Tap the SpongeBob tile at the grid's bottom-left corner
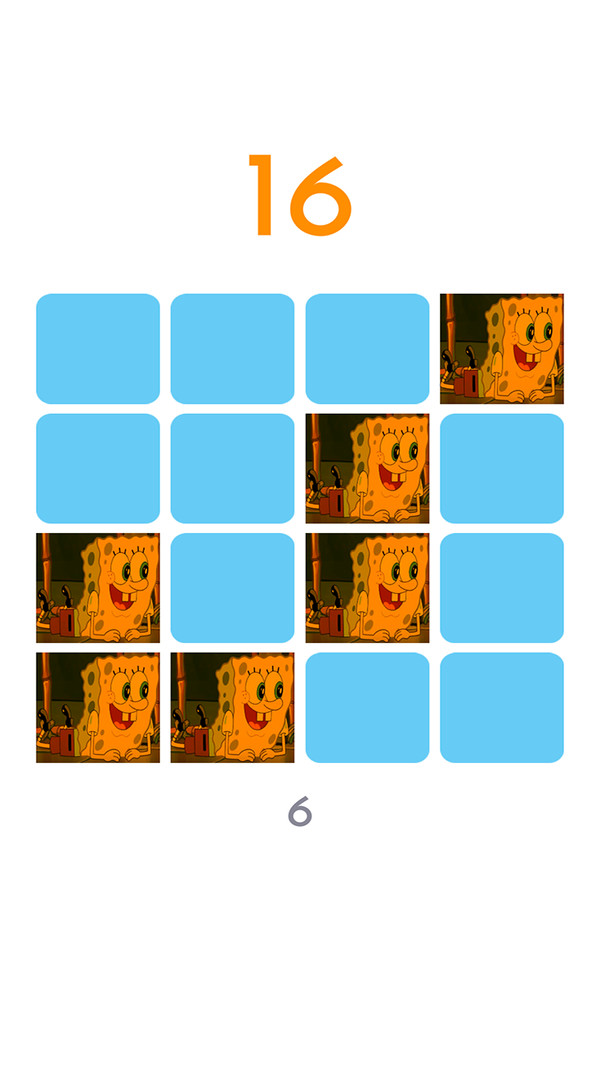 click(x=98, y=708)
